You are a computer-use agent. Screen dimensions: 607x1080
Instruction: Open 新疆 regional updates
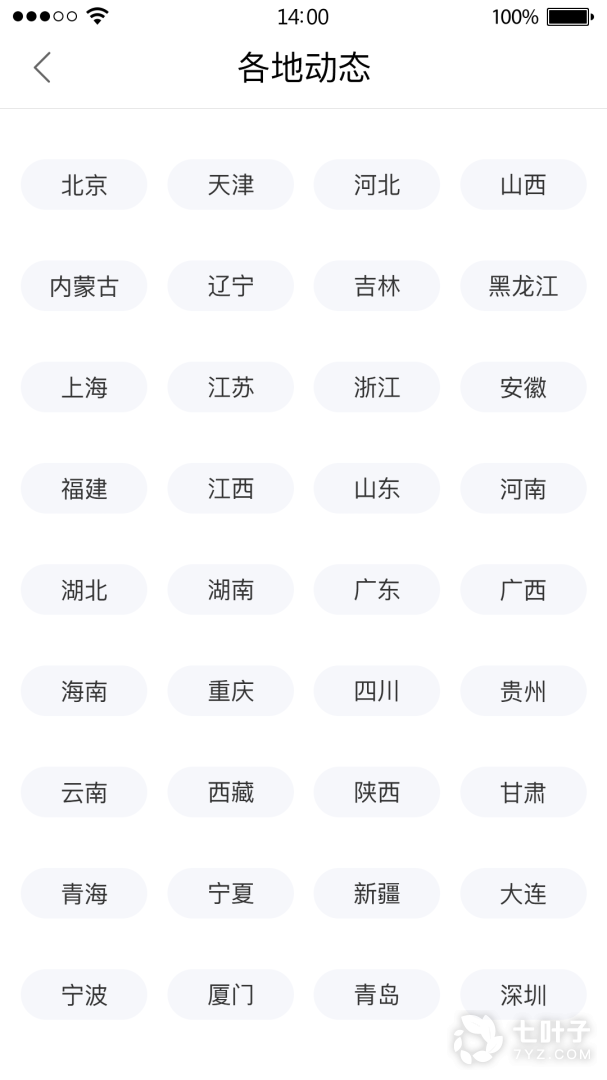[377, 894]
